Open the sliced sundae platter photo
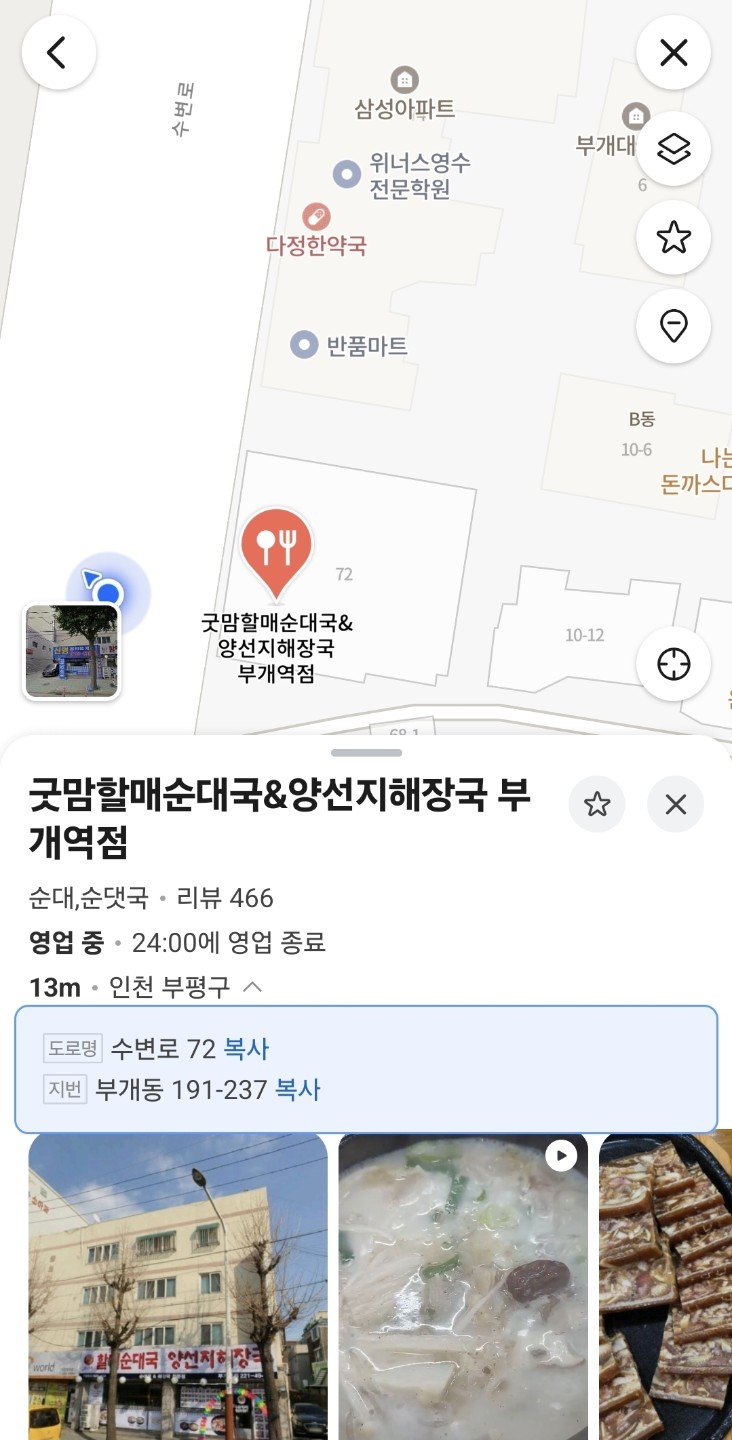732x1440 pixels. 665,1285
